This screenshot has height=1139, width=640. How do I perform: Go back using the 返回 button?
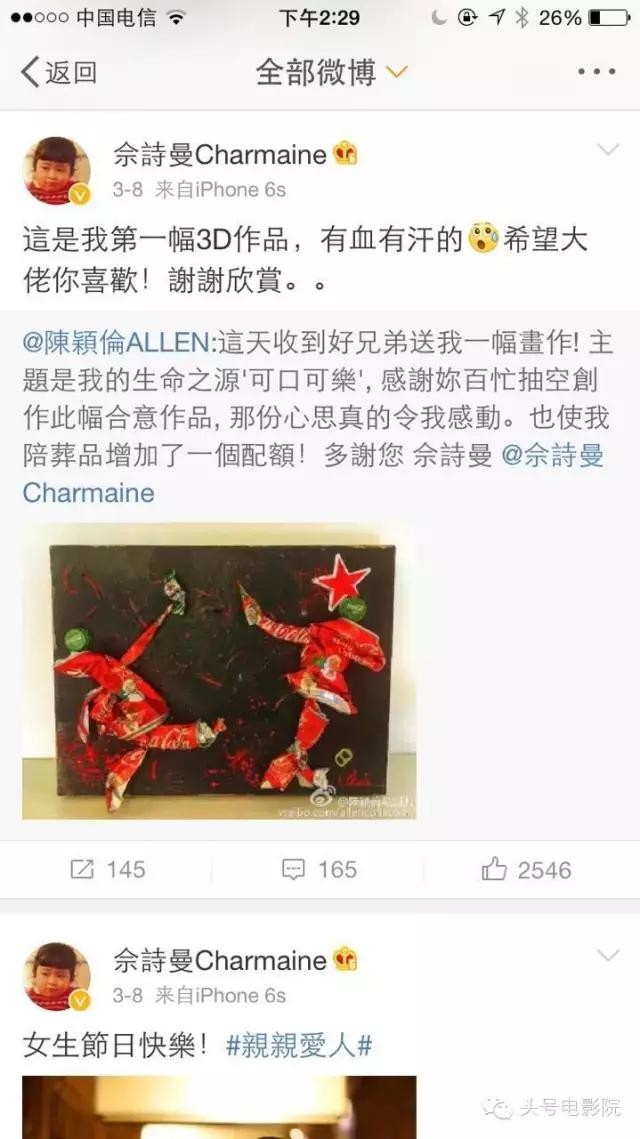(58, 72)
